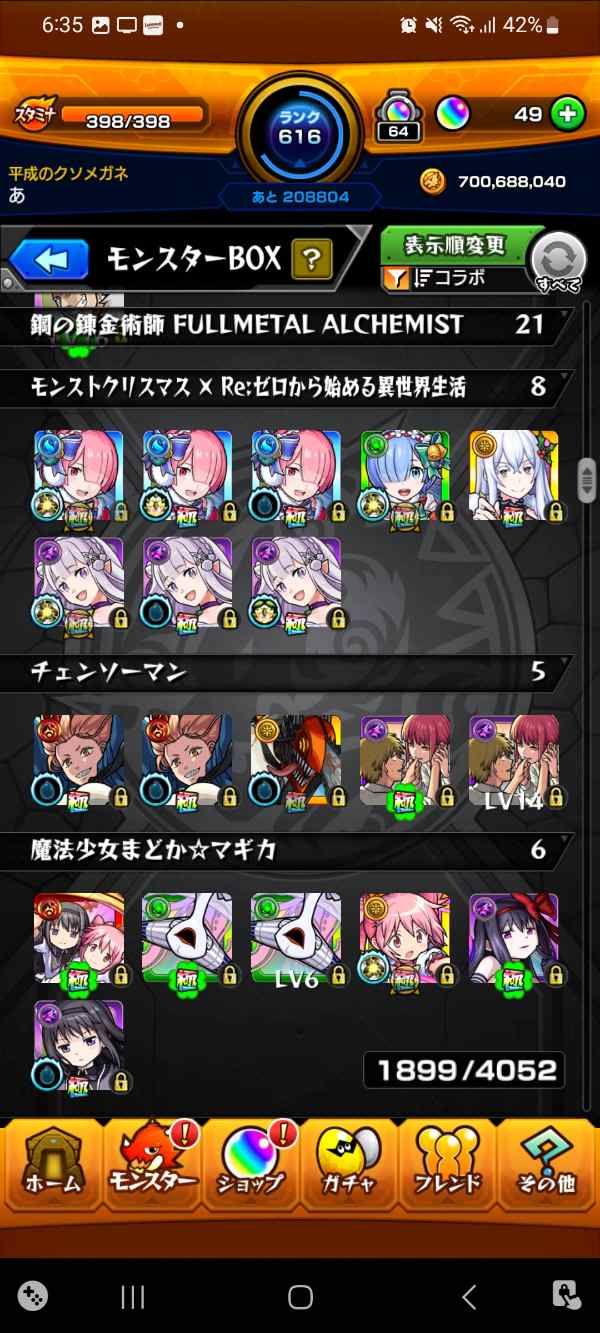This screenshot has height=1333, width=600.
Task: Change display order via 表示順変更
Action: click(x=455, y=246)
